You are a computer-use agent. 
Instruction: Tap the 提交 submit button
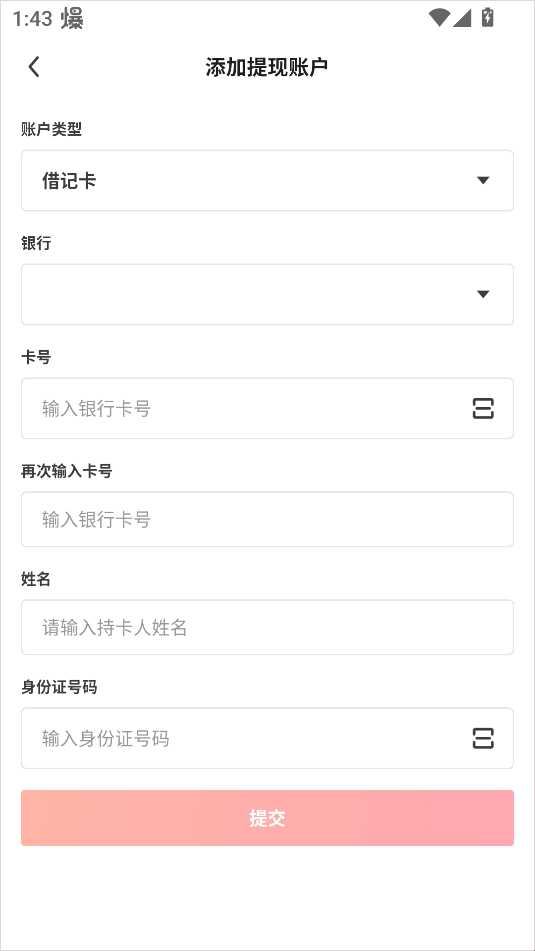tap(268, 818)
